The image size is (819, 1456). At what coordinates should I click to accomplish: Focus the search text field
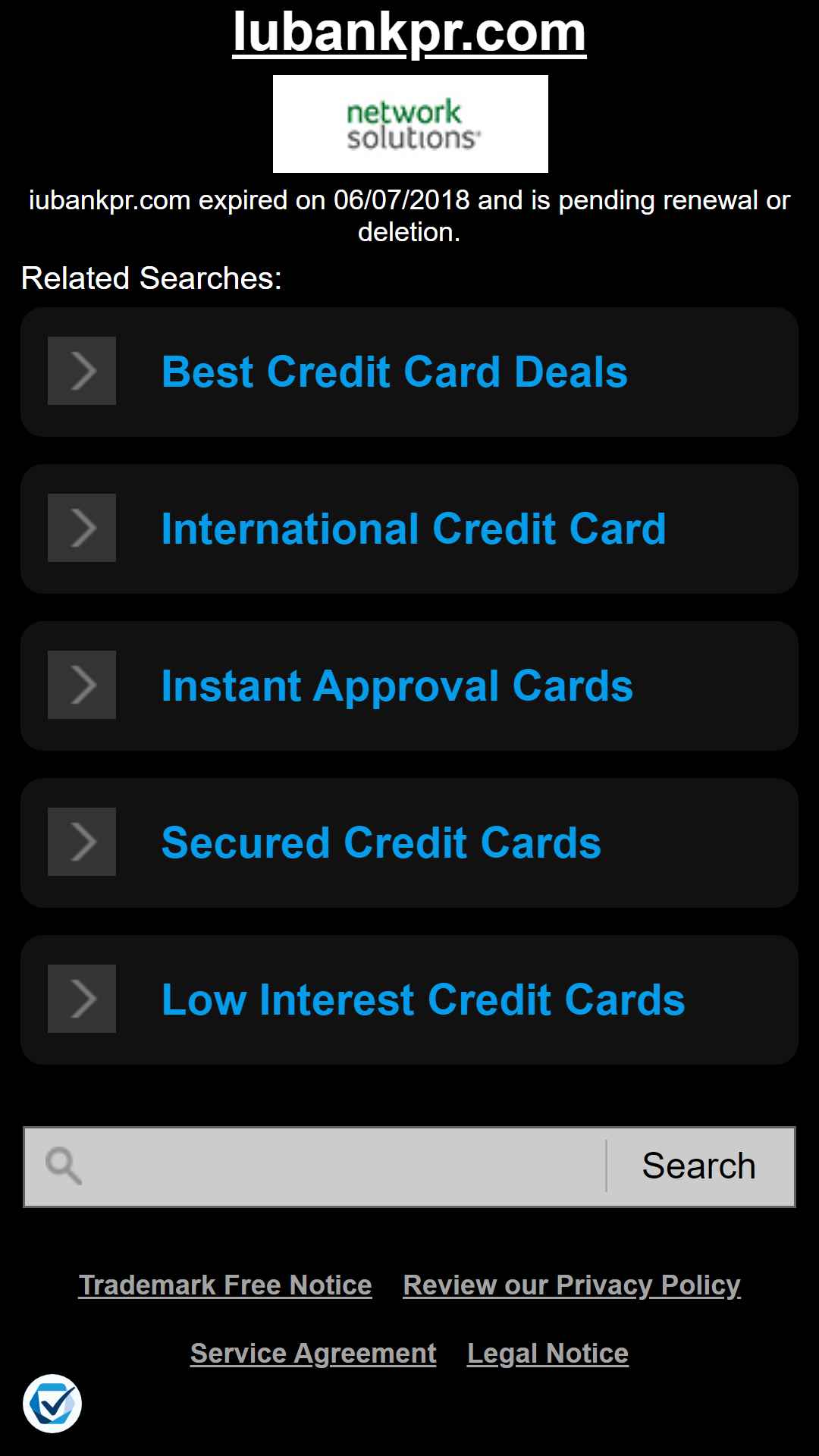315,1166
